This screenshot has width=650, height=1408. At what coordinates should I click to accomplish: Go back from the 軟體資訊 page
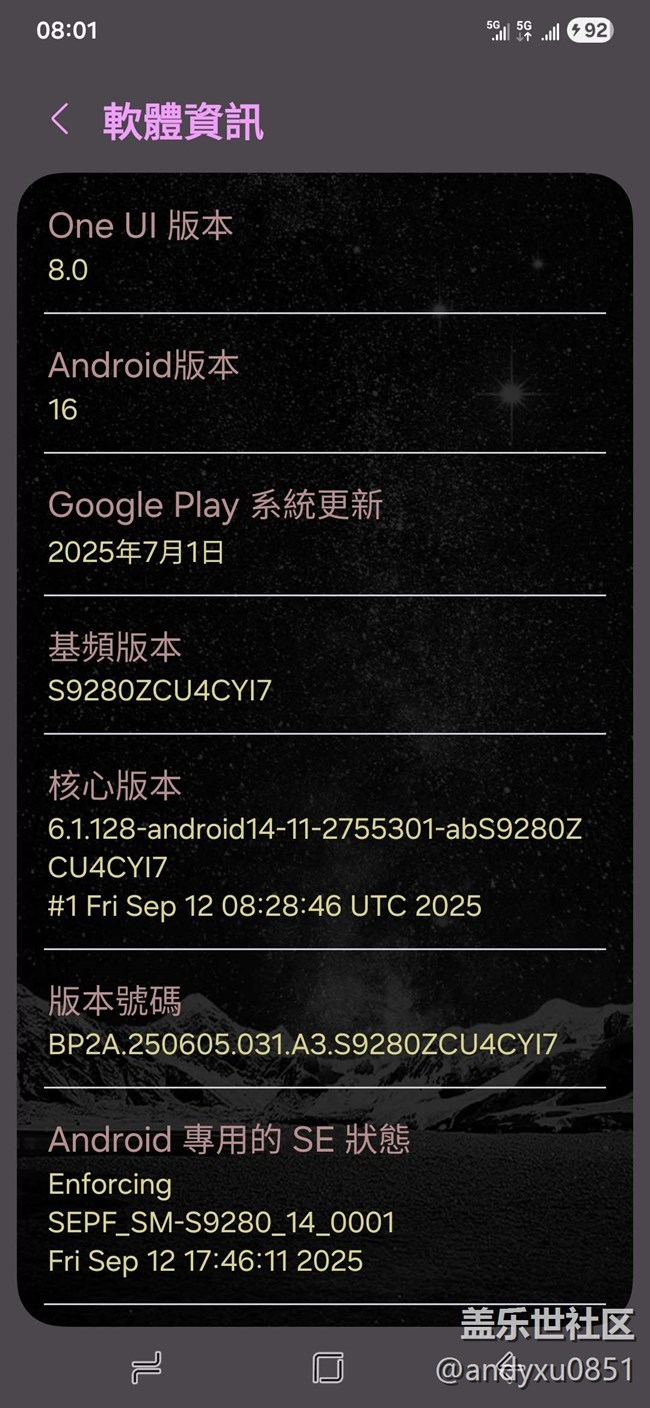60,120
